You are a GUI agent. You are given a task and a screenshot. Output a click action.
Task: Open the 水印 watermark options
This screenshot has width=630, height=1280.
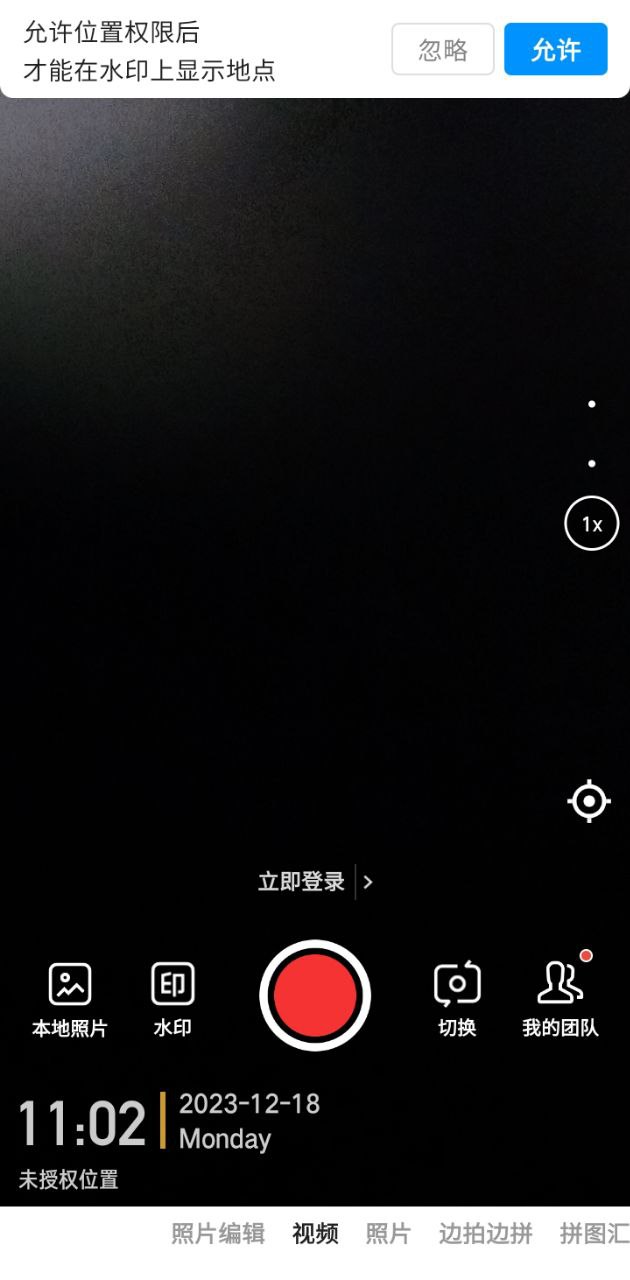click(x=172, y=999)
